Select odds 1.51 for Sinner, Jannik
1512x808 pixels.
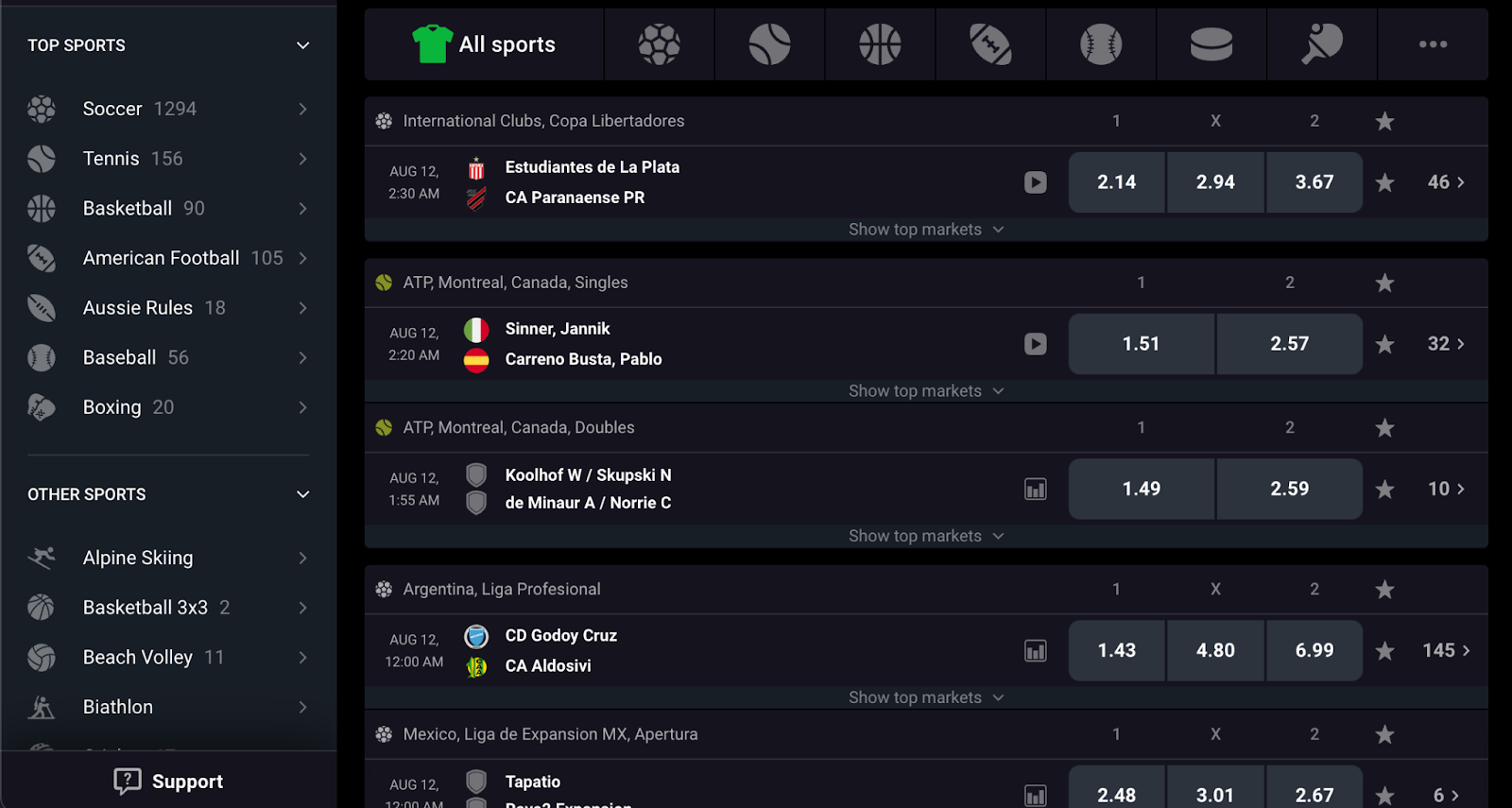(1141, 344)
